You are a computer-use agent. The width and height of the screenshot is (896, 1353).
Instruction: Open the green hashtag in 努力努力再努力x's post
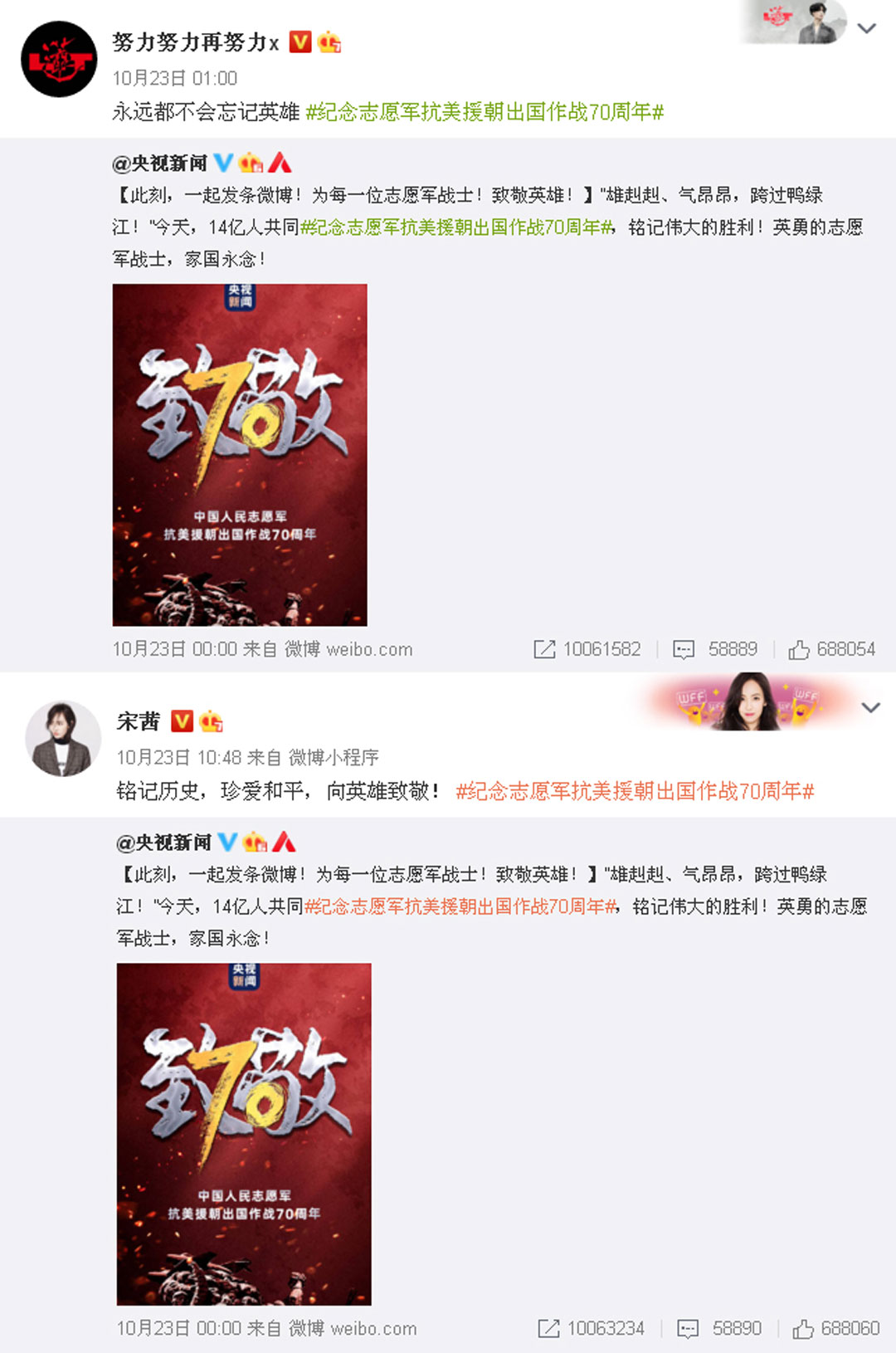[x=485, y=112]
